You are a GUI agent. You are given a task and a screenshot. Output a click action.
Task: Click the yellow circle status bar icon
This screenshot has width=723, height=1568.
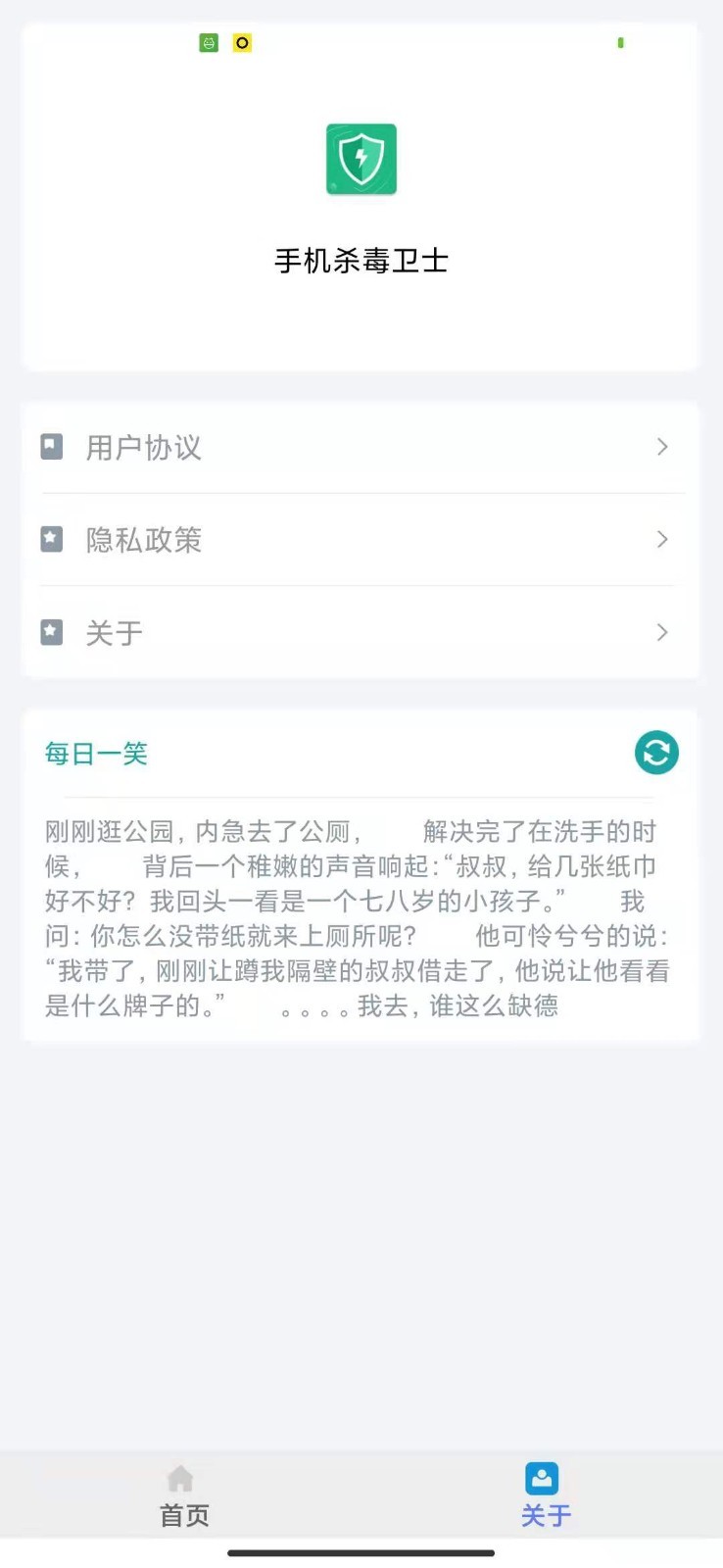[x=241, y=42]
